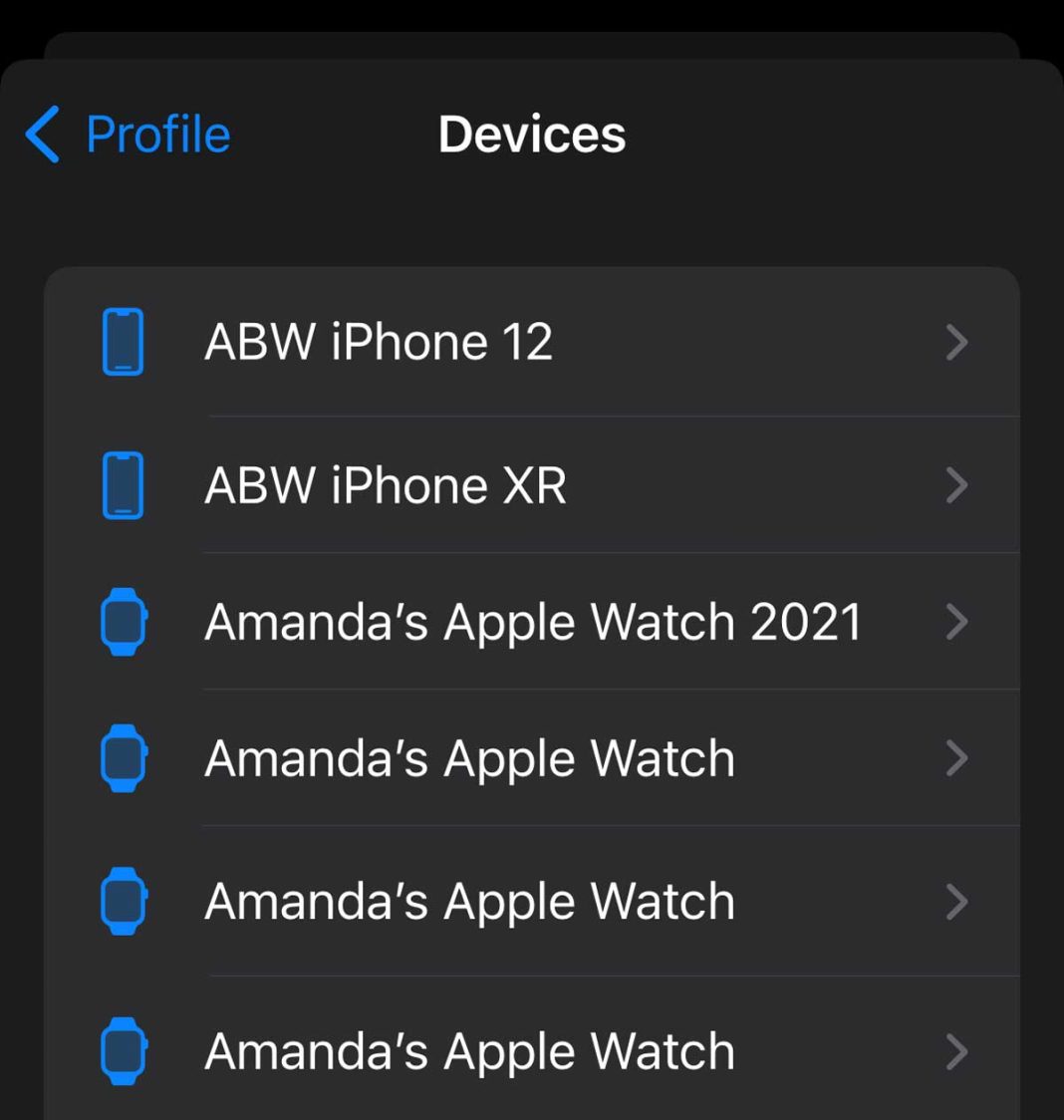Select the second Amanda's Apple Watch row
1064x1120 pixels.
(x=531, y=901)
